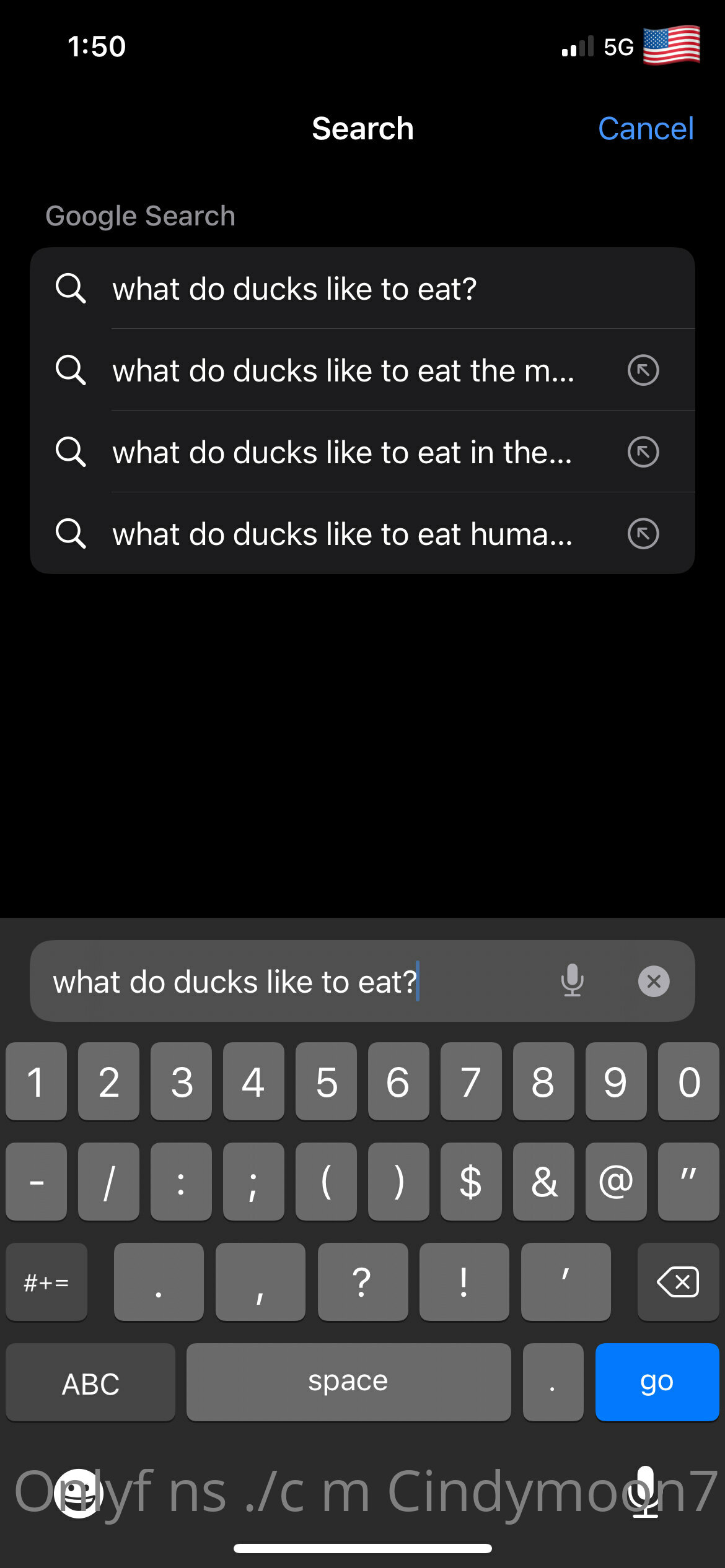
Task: Clear the search field text
Action: click(654, 982)
